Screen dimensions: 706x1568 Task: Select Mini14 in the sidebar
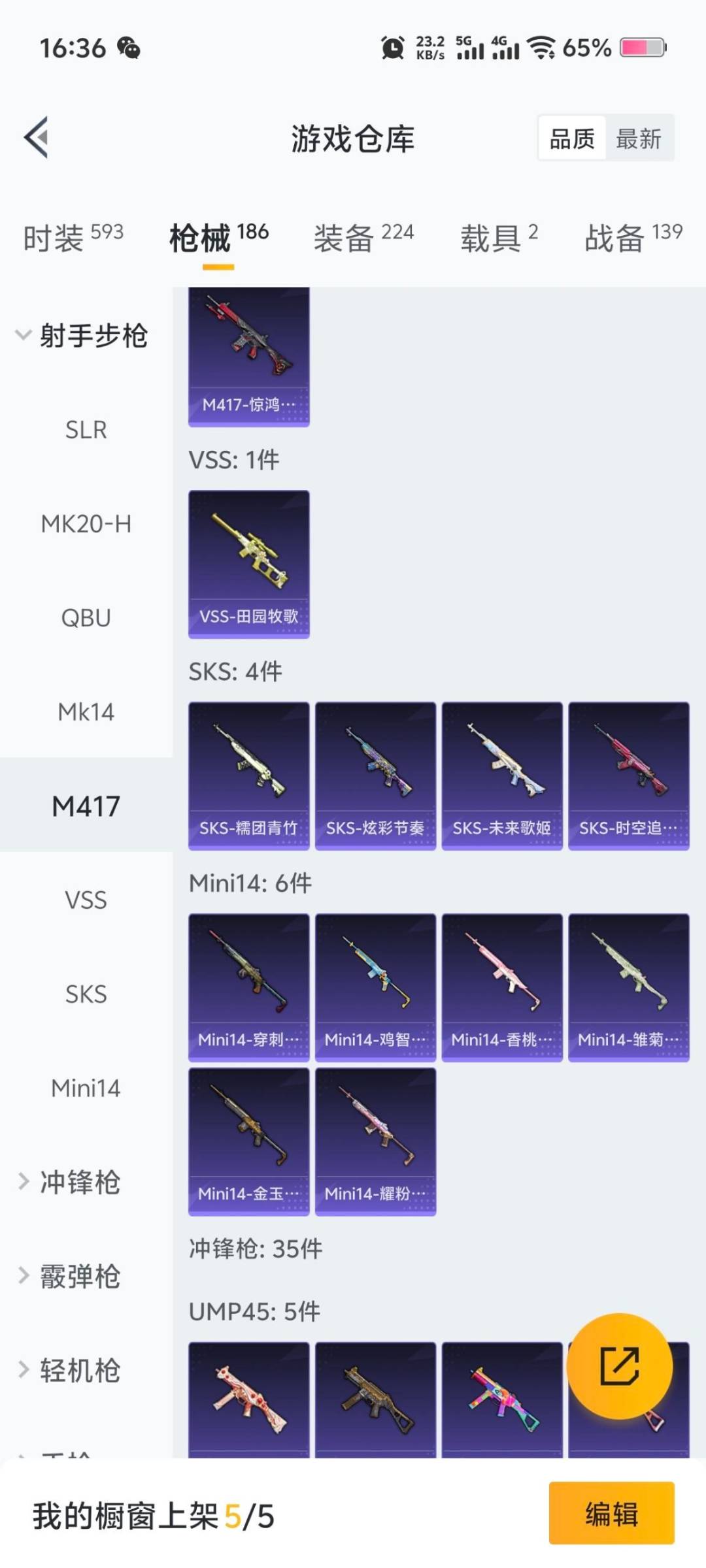pyautogui.click(x=86, y=1088)
